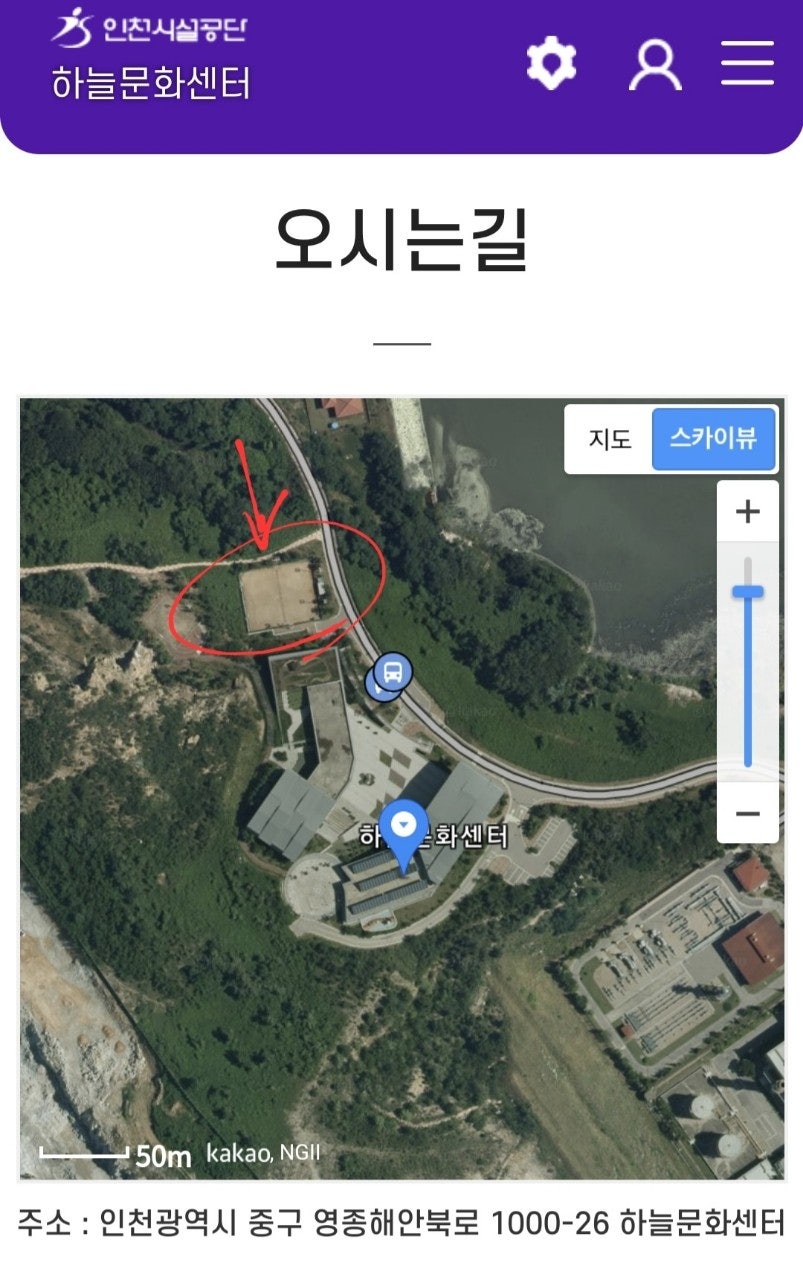Open the user profile icon

pyautogui.click(x=655, y=63)
